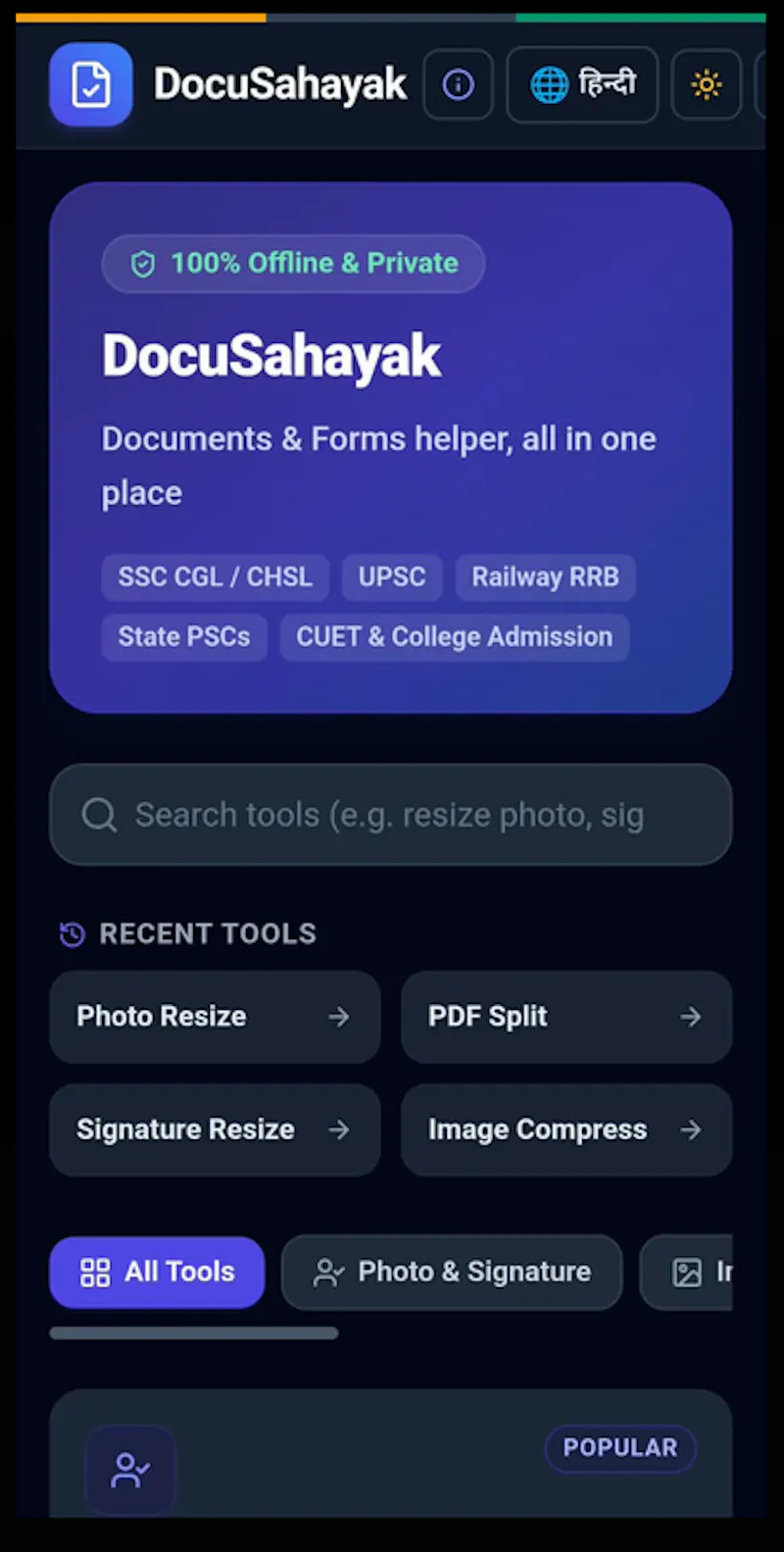This screenshot has height=1552, width=784.
Task: Select the All Tools category tab
Action: [157, 1272]
